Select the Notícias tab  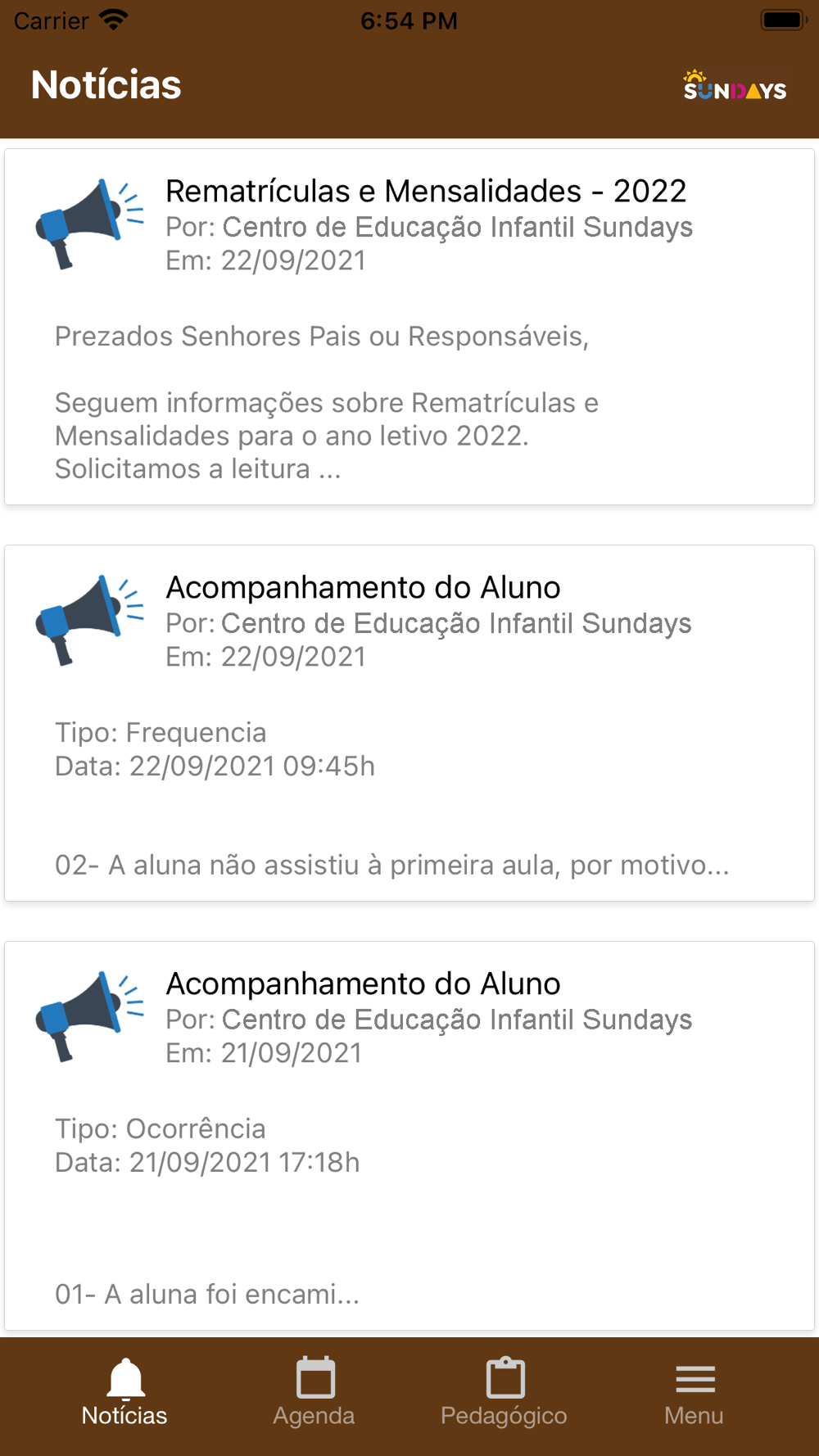click(124, 1394)
